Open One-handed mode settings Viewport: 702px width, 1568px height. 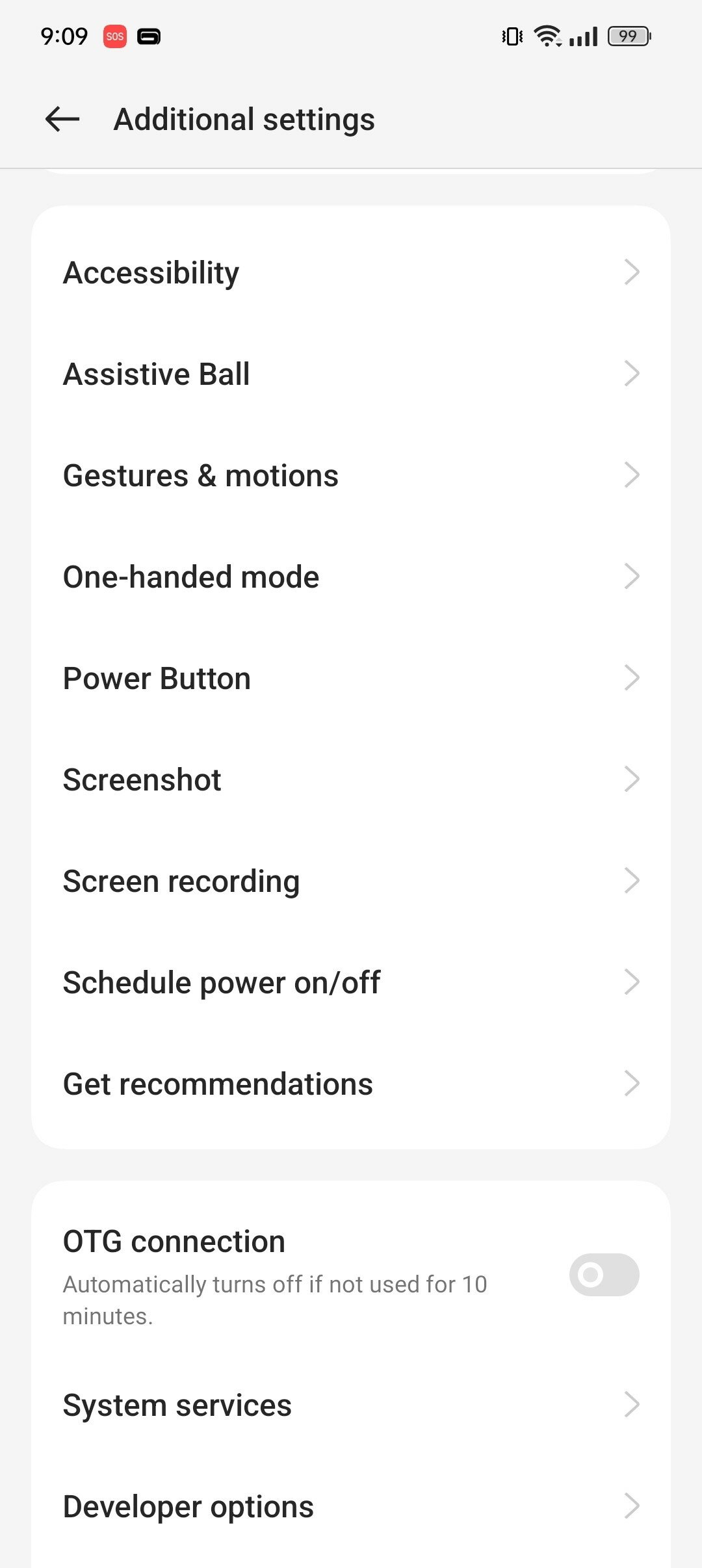point(351,577)
